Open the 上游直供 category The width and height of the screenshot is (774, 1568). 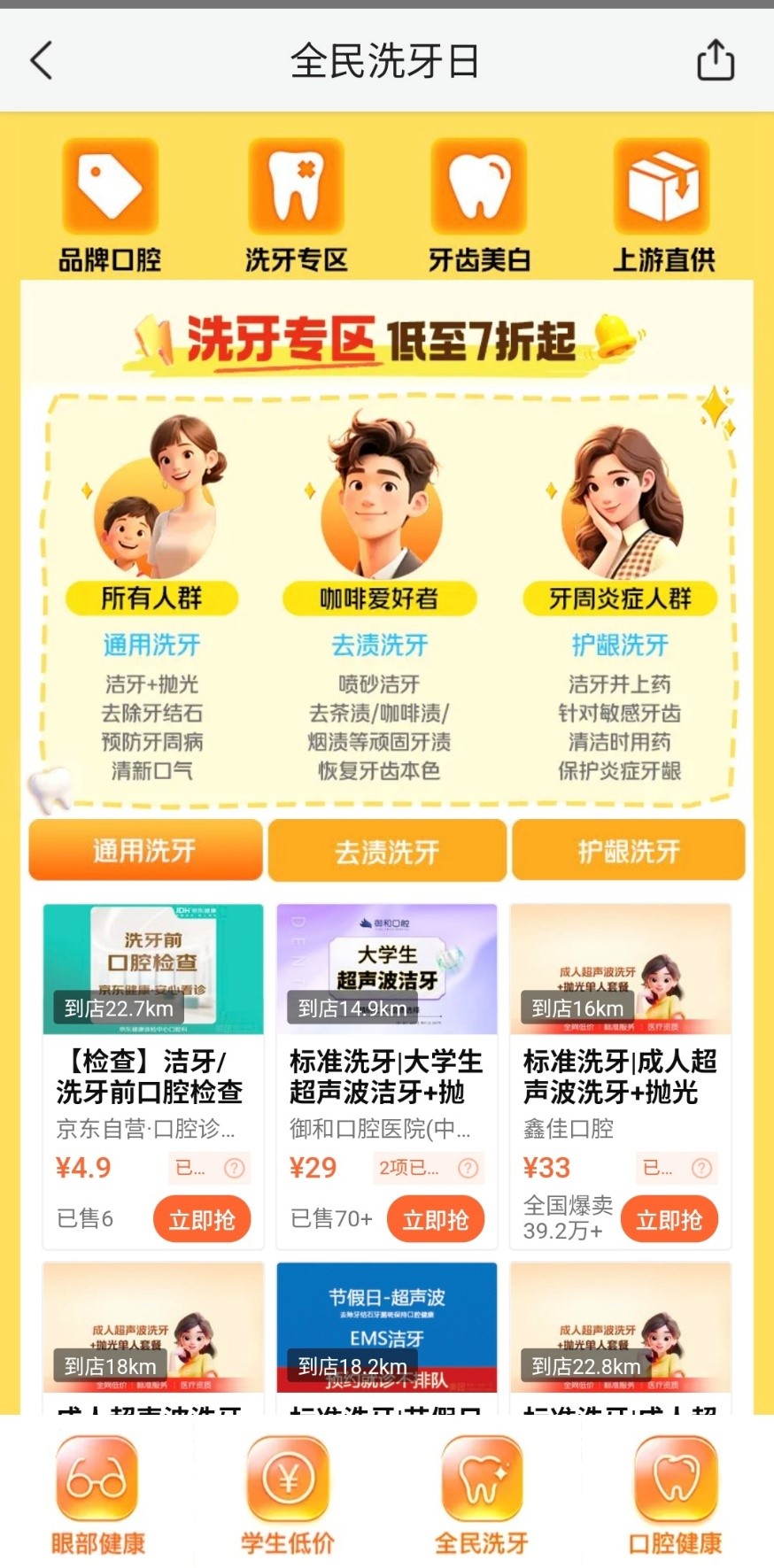point(663,205)
